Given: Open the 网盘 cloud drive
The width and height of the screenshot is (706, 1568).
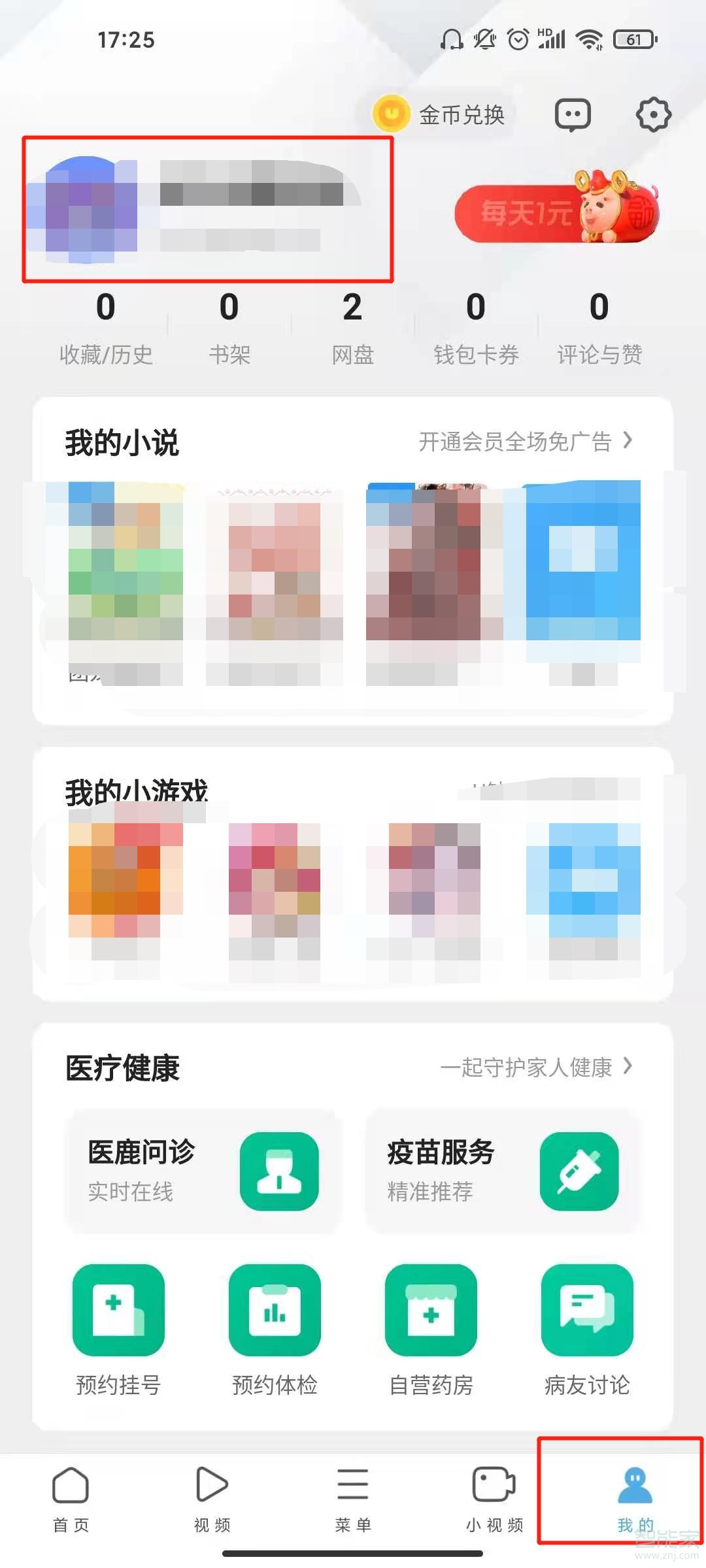Looking at the screenshot, I should [x=352, y=328].
